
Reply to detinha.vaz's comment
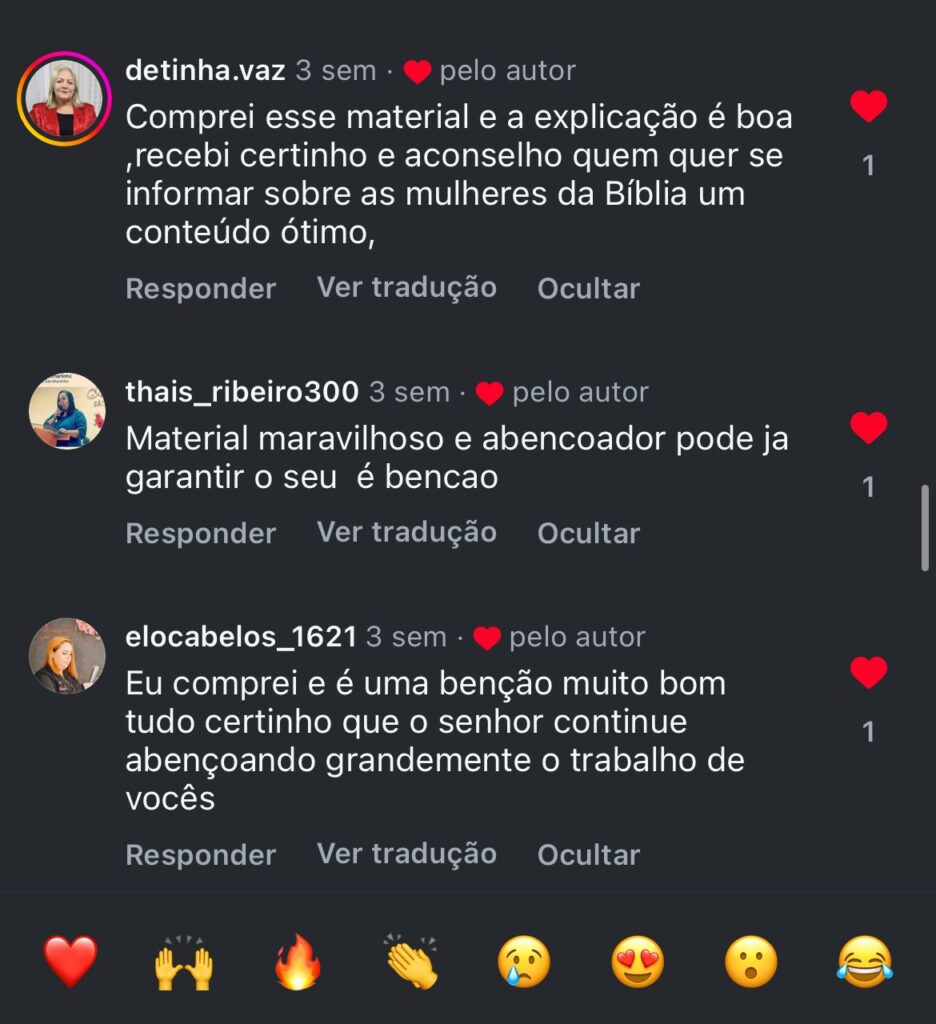point(200,289)
